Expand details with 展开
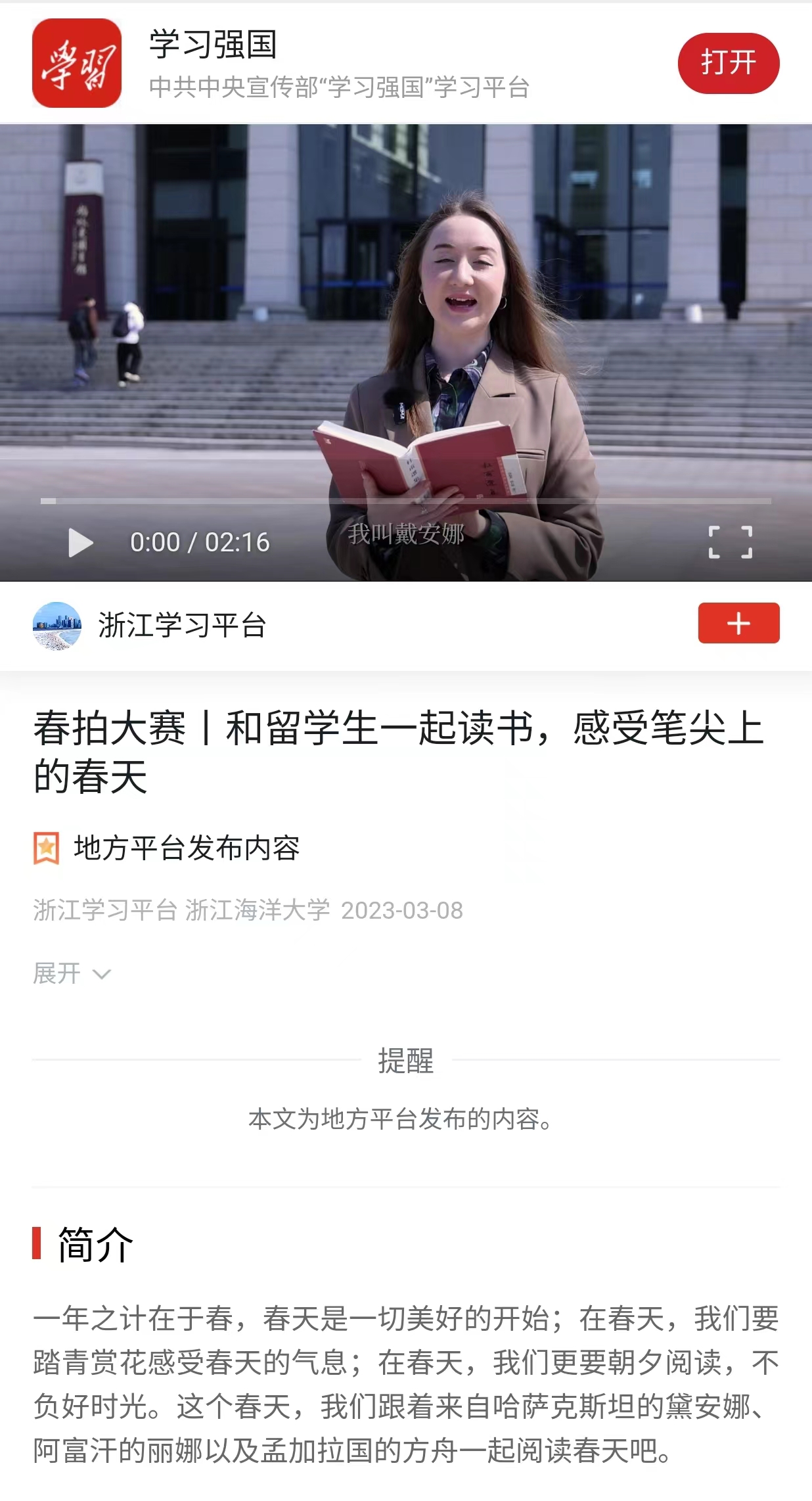Viewport: 812px width, 1501px height. 71,973
